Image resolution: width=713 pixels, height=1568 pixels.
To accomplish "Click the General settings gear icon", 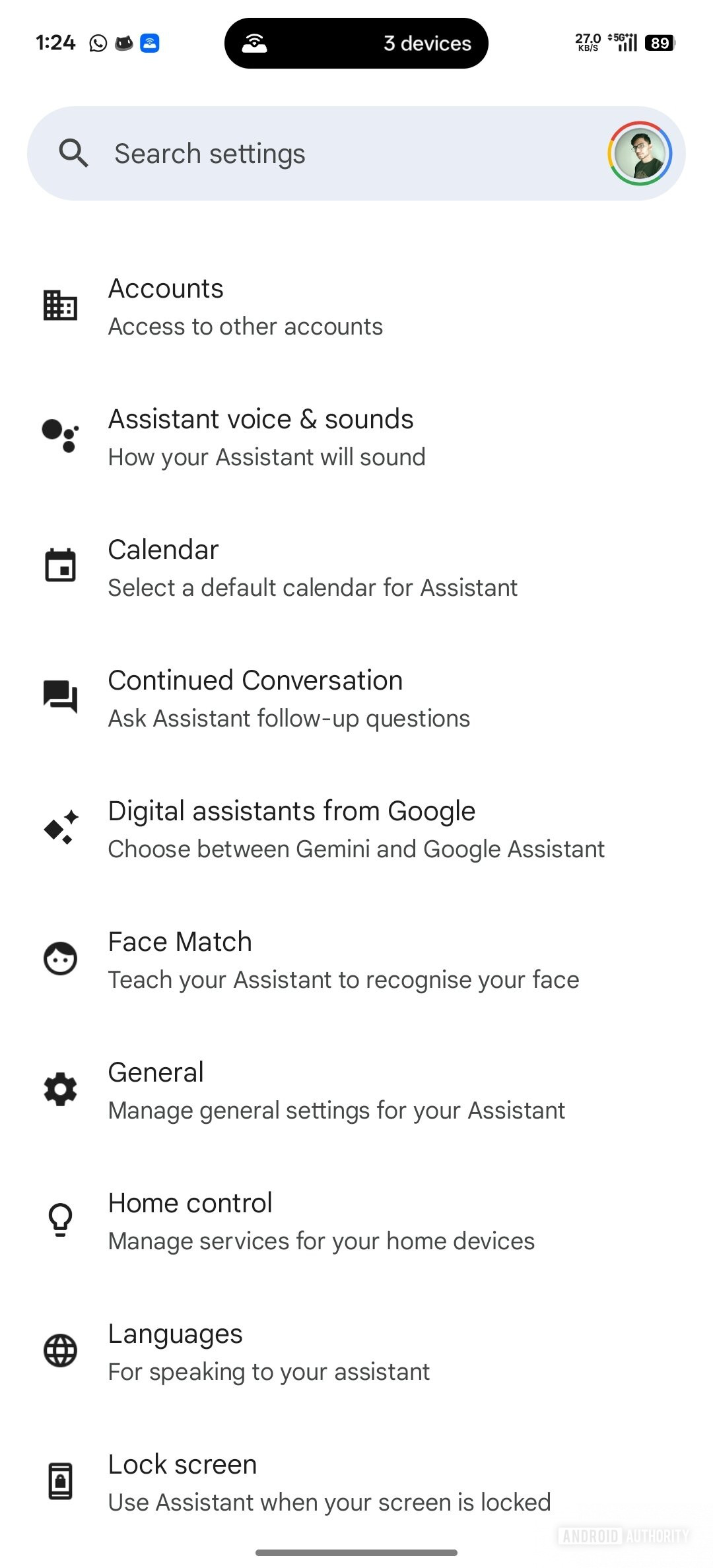I will click(x=59, y=1089).
